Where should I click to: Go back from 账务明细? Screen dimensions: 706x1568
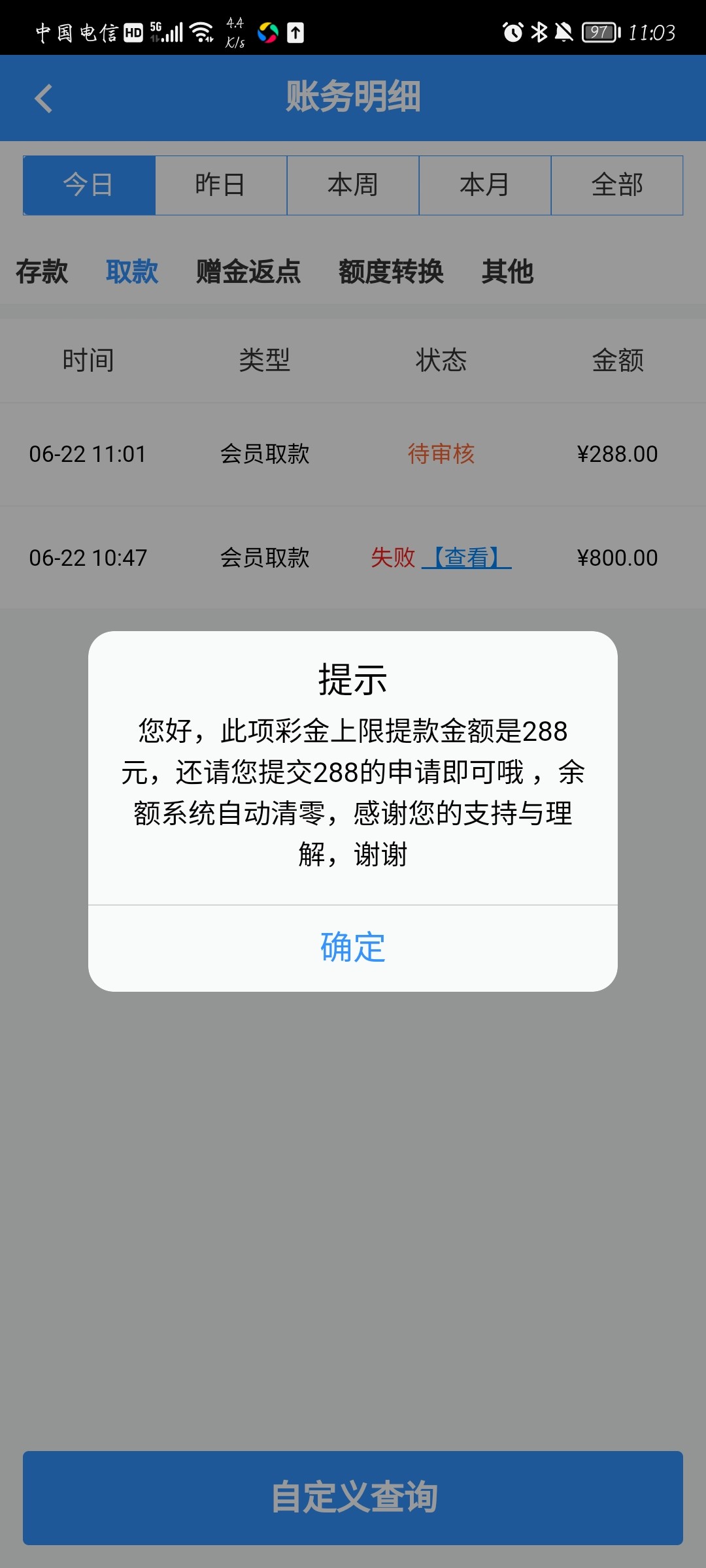pos(44,99)
